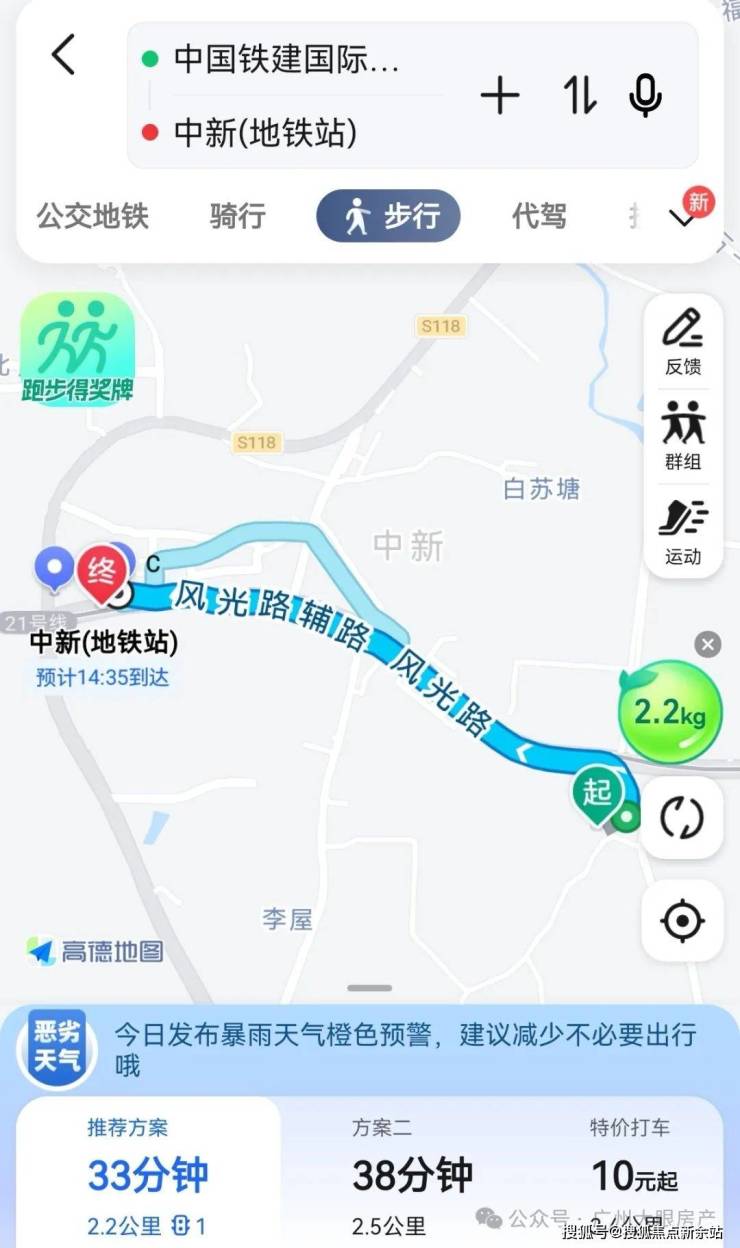Select the 步行 walking tab
This screenshot has height=1248, width=740.
389,216
